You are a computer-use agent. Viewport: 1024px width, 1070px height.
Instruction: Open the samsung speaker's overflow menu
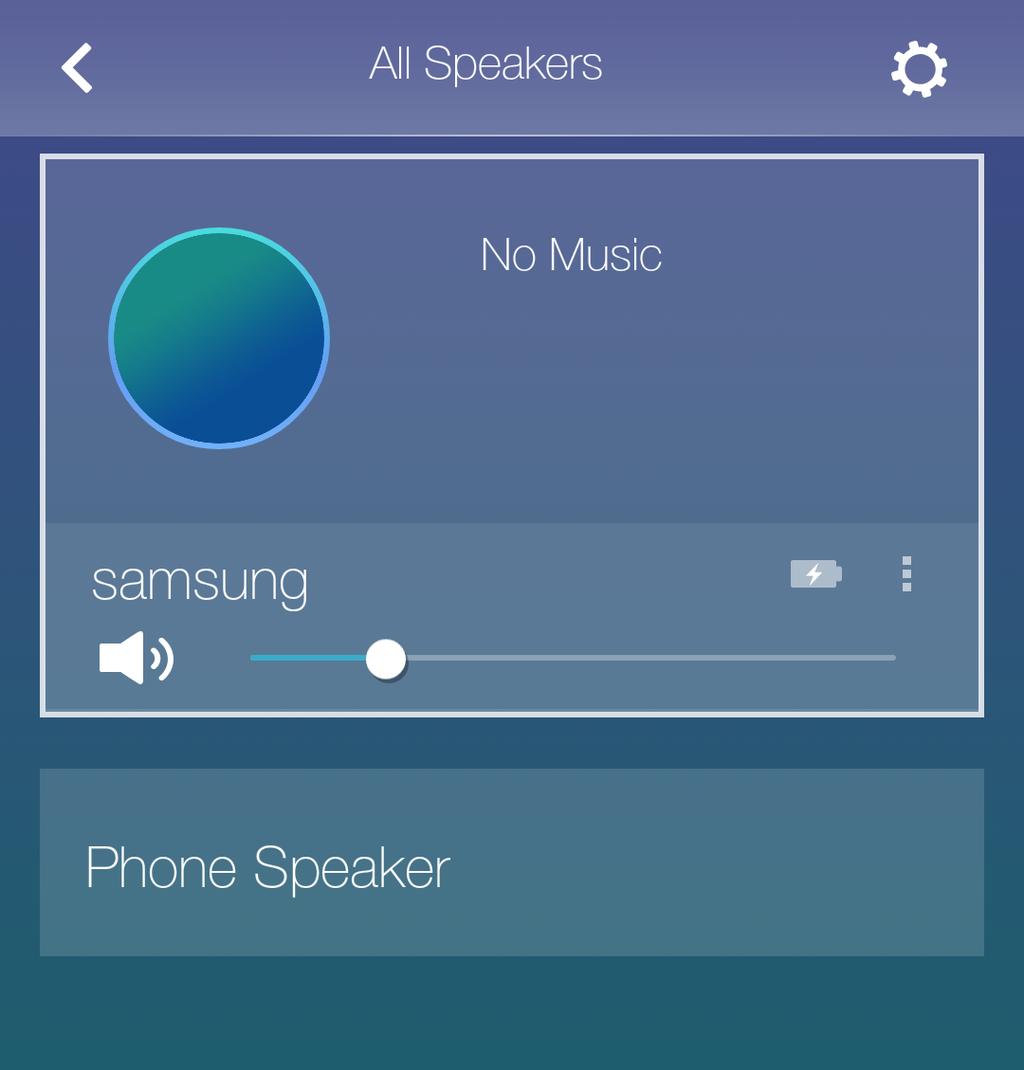click(906, 574)
